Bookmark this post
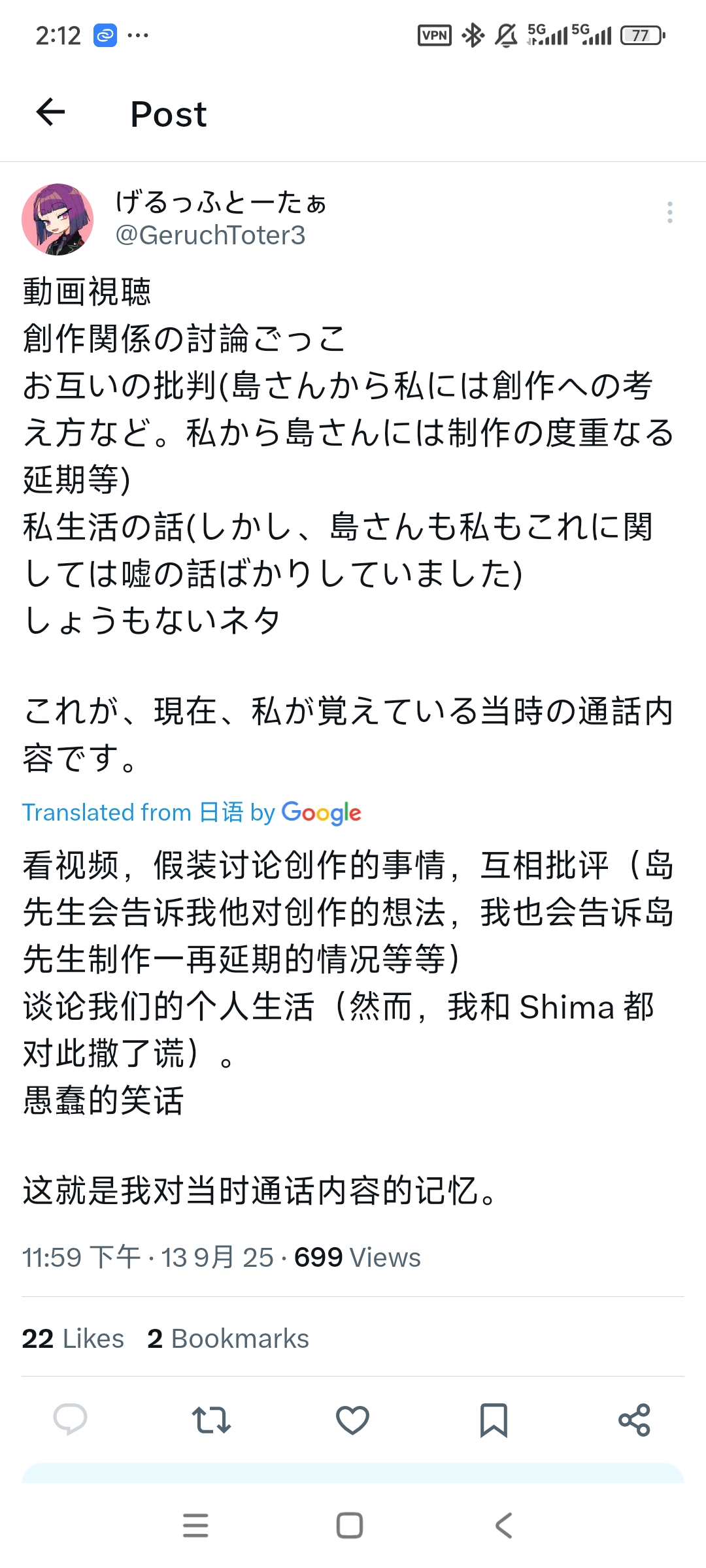The height and width of the screenshot is (1568, 706). click(x=494, y=1420)
